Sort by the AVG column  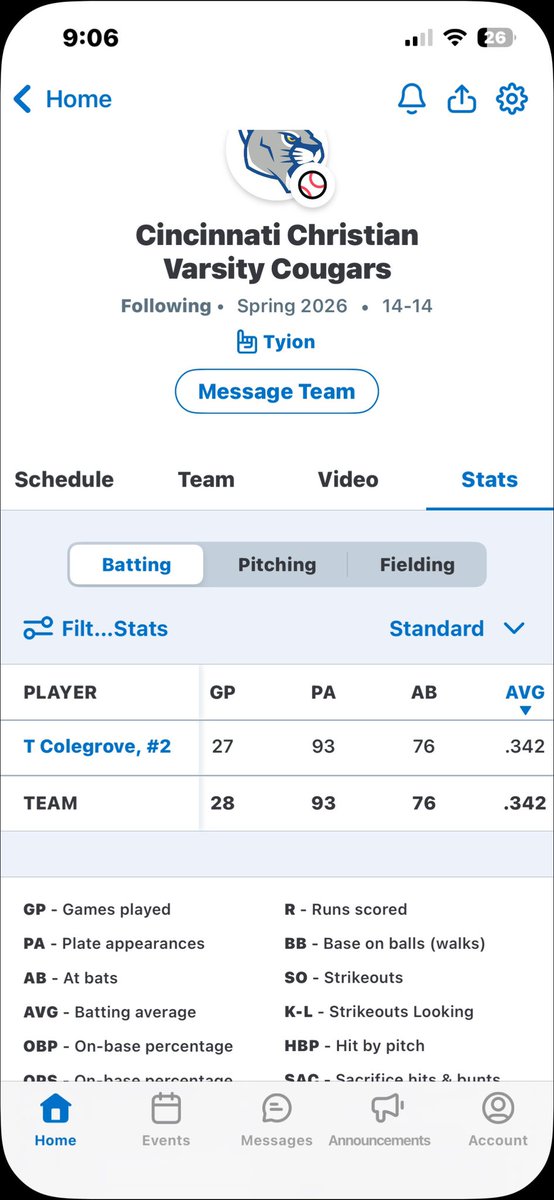[x=525, y=697]
